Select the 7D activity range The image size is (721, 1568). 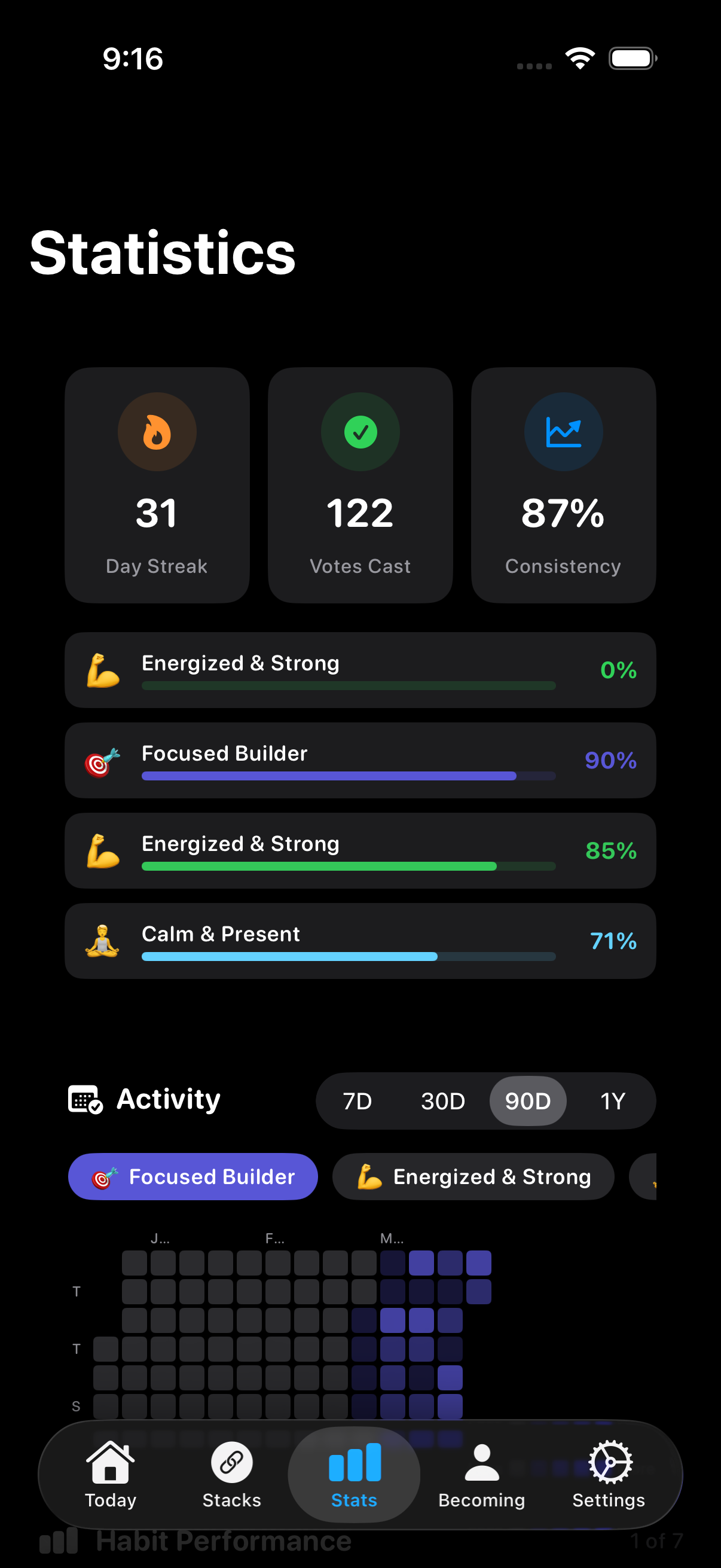[x=357, y=1100]
